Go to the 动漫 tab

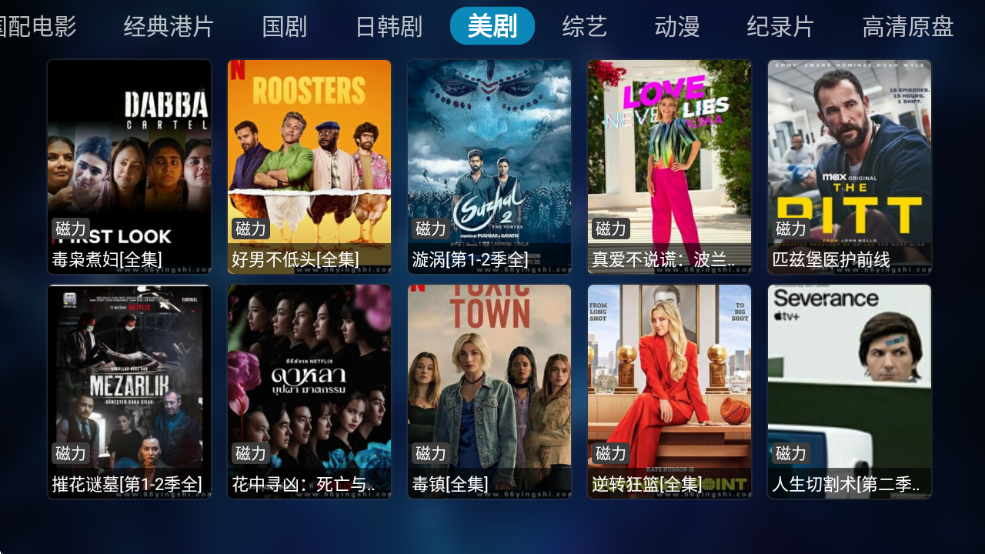click(677, 27)
